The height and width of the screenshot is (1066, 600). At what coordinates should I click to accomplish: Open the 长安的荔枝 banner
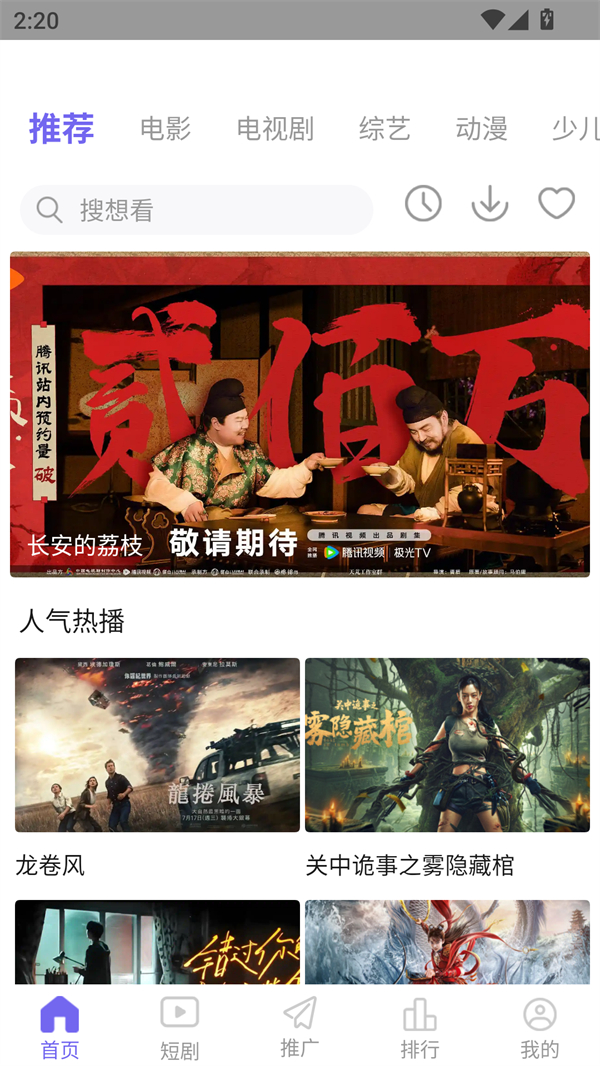tap(300, 414)
